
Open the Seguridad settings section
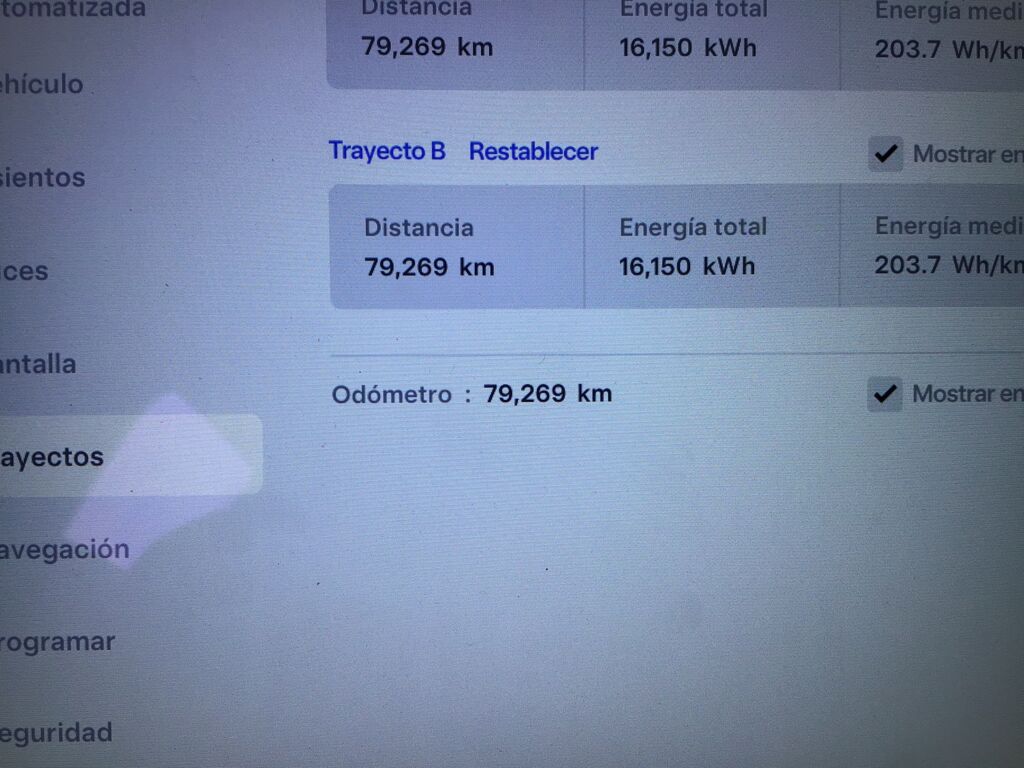click(x=56, y=733)
